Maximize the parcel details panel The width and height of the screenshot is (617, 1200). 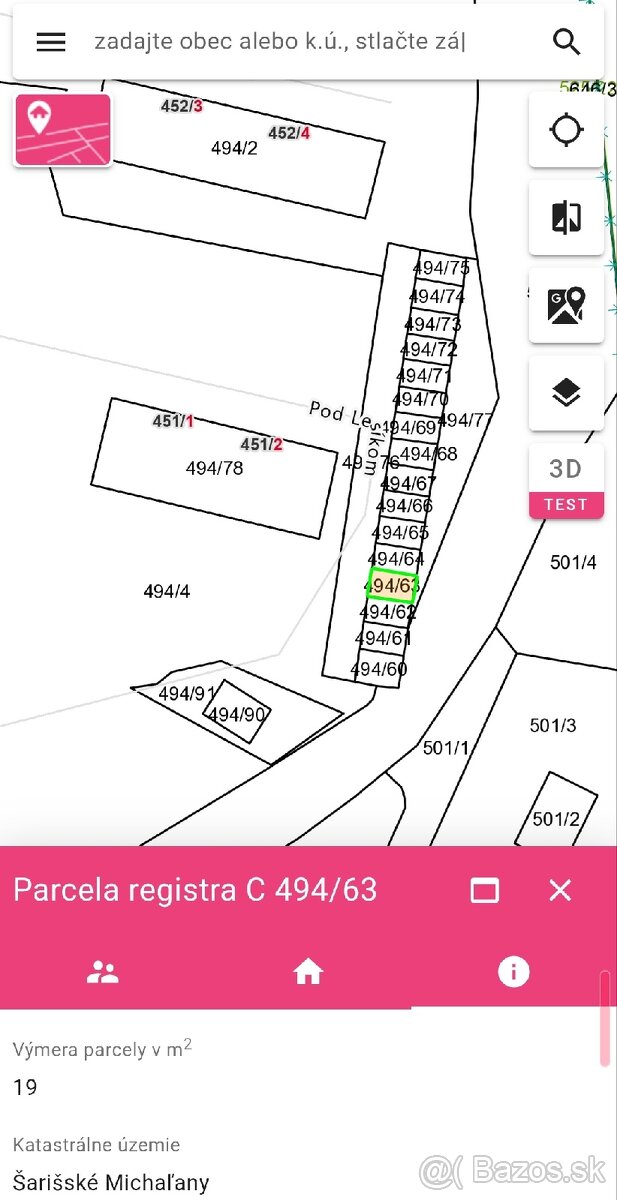[485, 890]
